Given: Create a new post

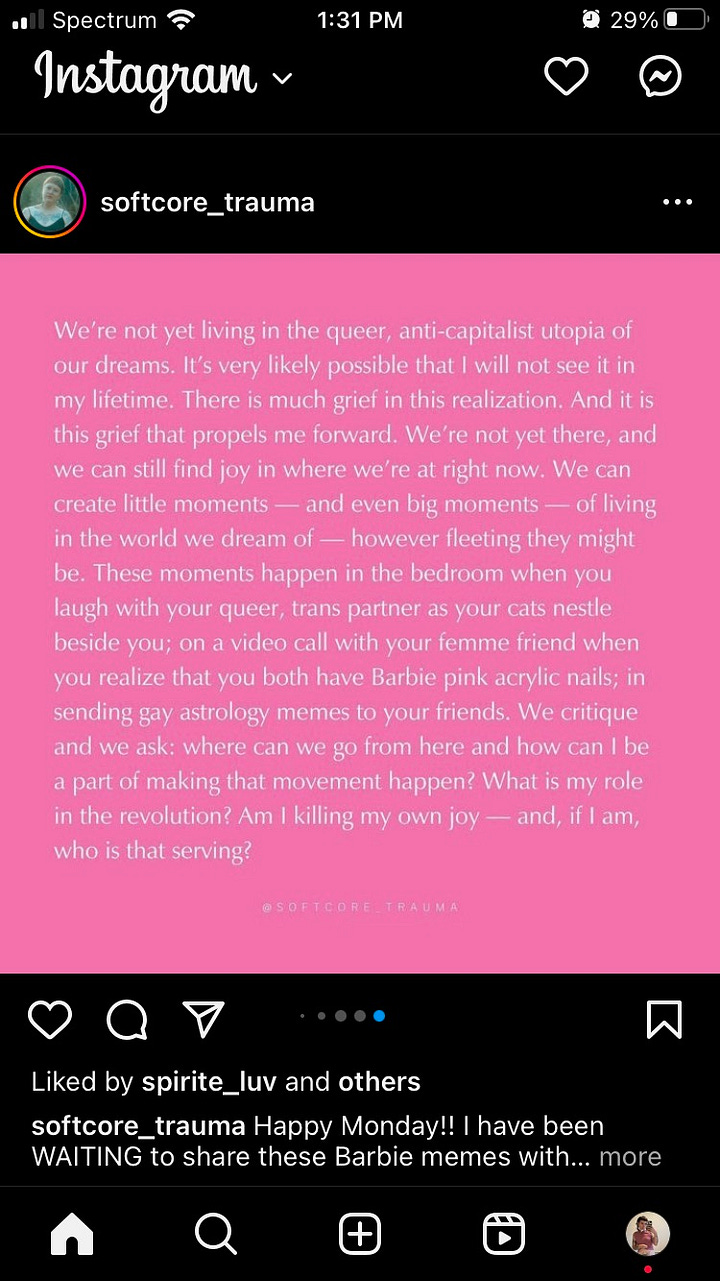Looking at the screenshot, I should tap(360, 1235).
